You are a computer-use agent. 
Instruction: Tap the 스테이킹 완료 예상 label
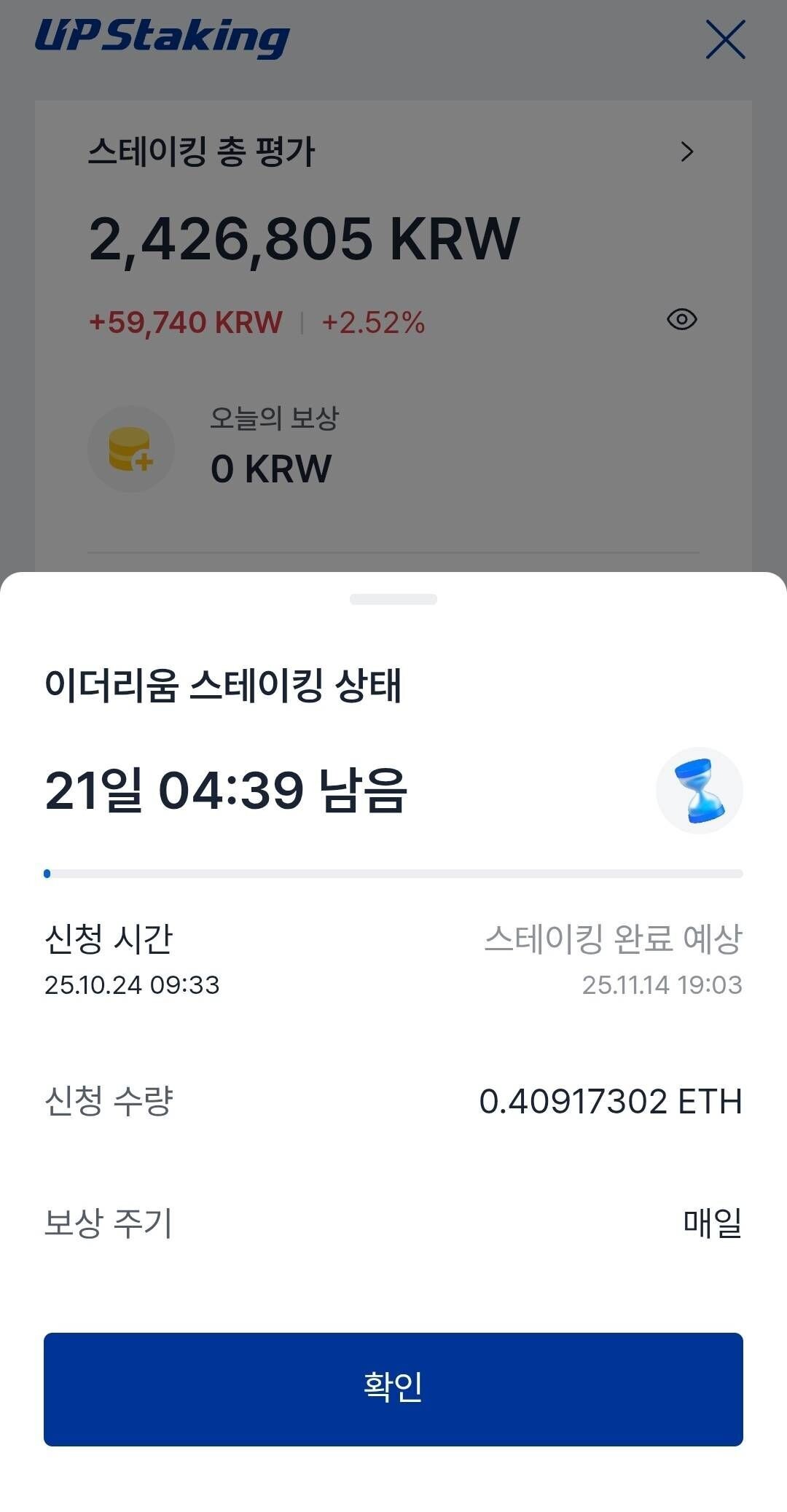coord(614,940)
